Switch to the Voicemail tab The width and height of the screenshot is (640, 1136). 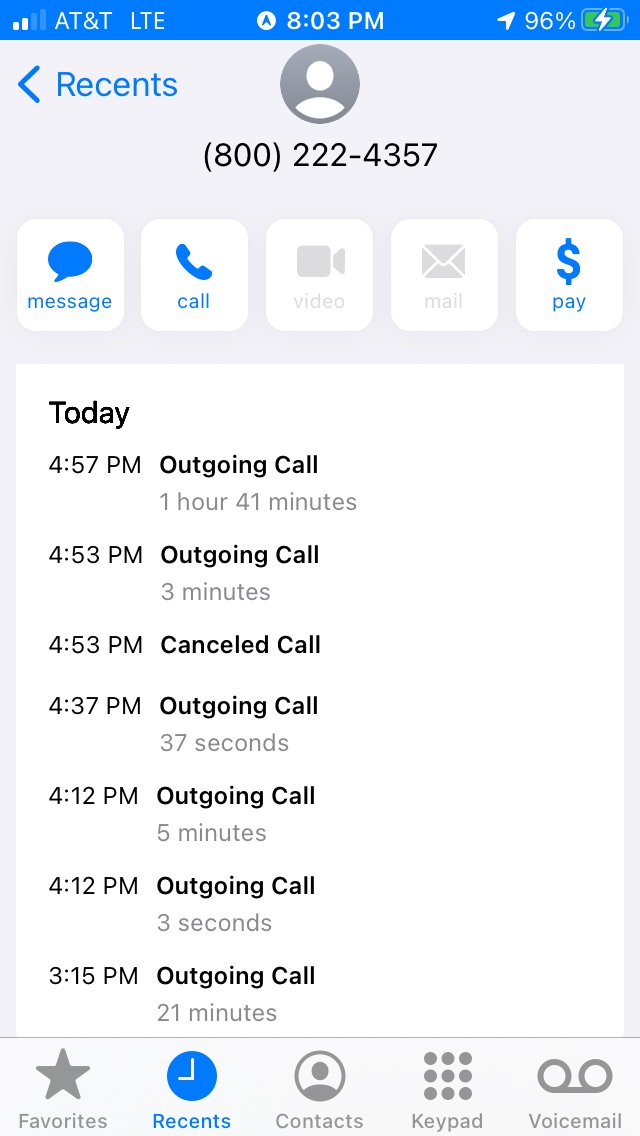coord(575,1088)
